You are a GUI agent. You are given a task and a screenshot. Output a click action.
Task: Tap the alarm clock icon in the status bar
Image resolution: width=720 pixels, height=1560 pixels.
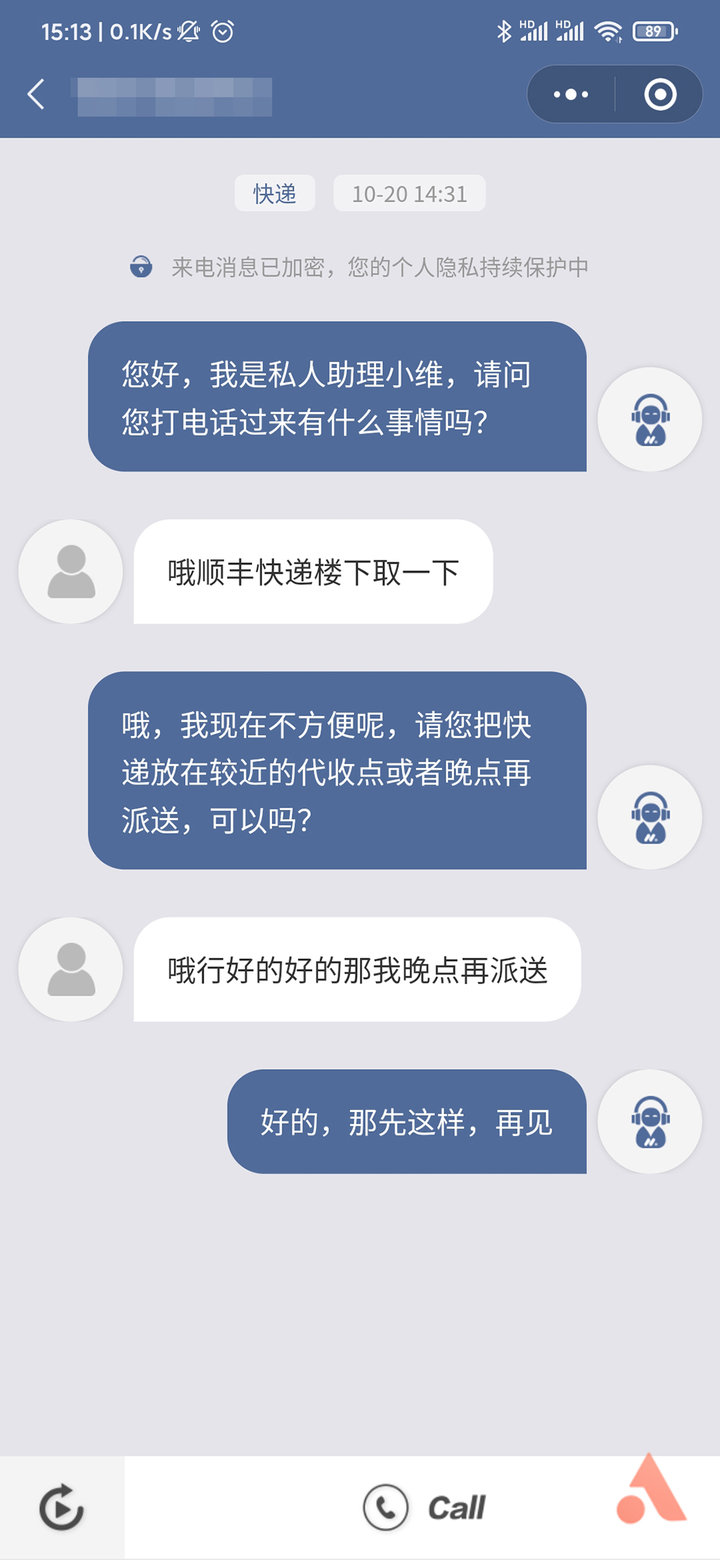click(222, 32)
